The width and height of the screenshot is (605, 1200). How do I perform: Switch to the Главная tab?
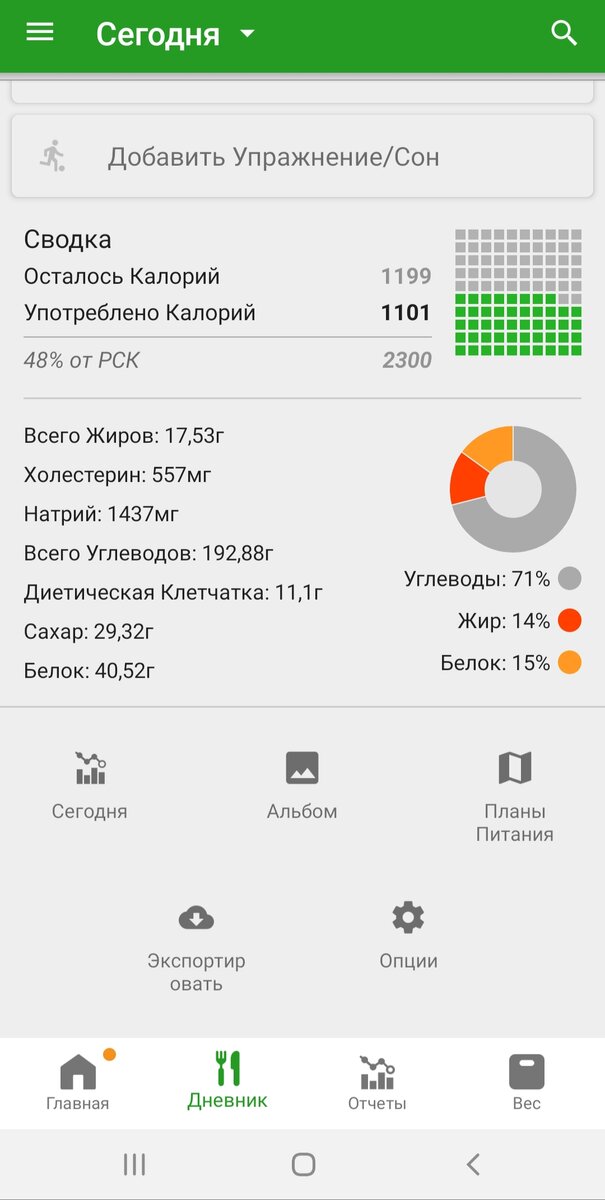pyautogui.click(x=78, y=1082)
